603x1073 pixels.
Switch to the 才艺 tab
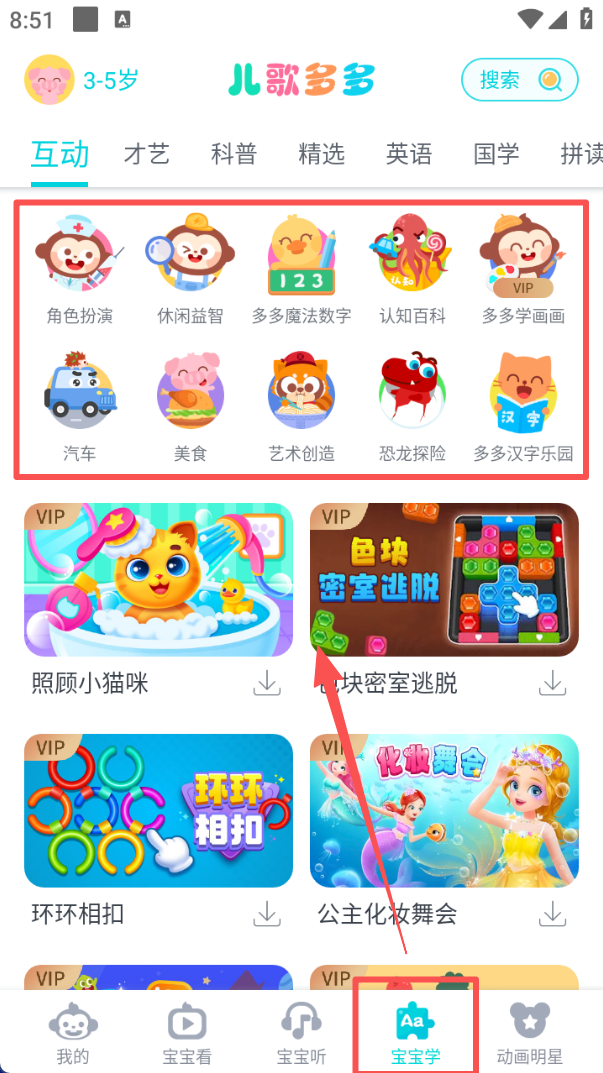(146, 154)
